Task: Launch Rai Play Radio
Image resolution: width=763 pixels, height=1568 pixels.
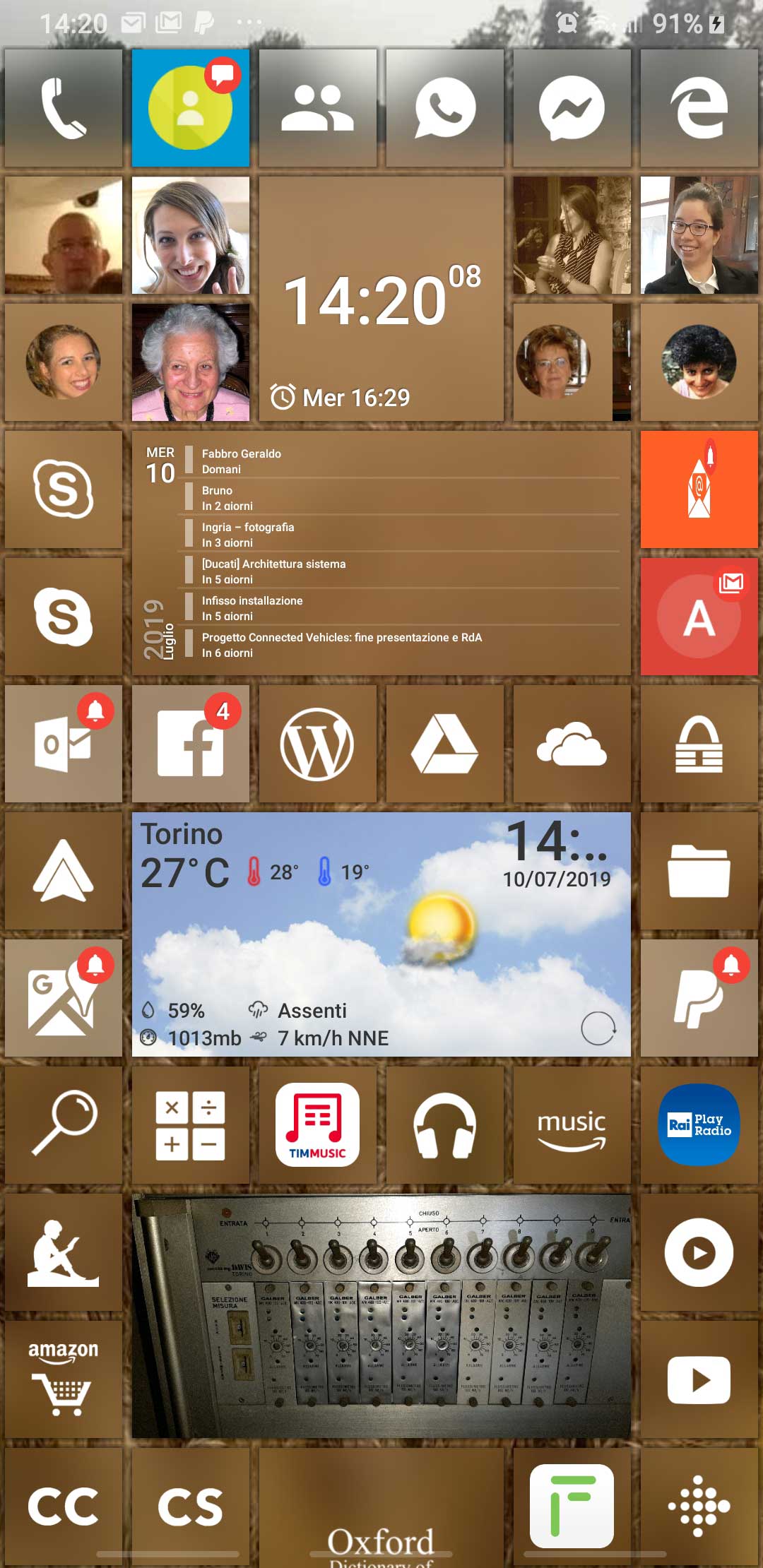Action: 699,1125
